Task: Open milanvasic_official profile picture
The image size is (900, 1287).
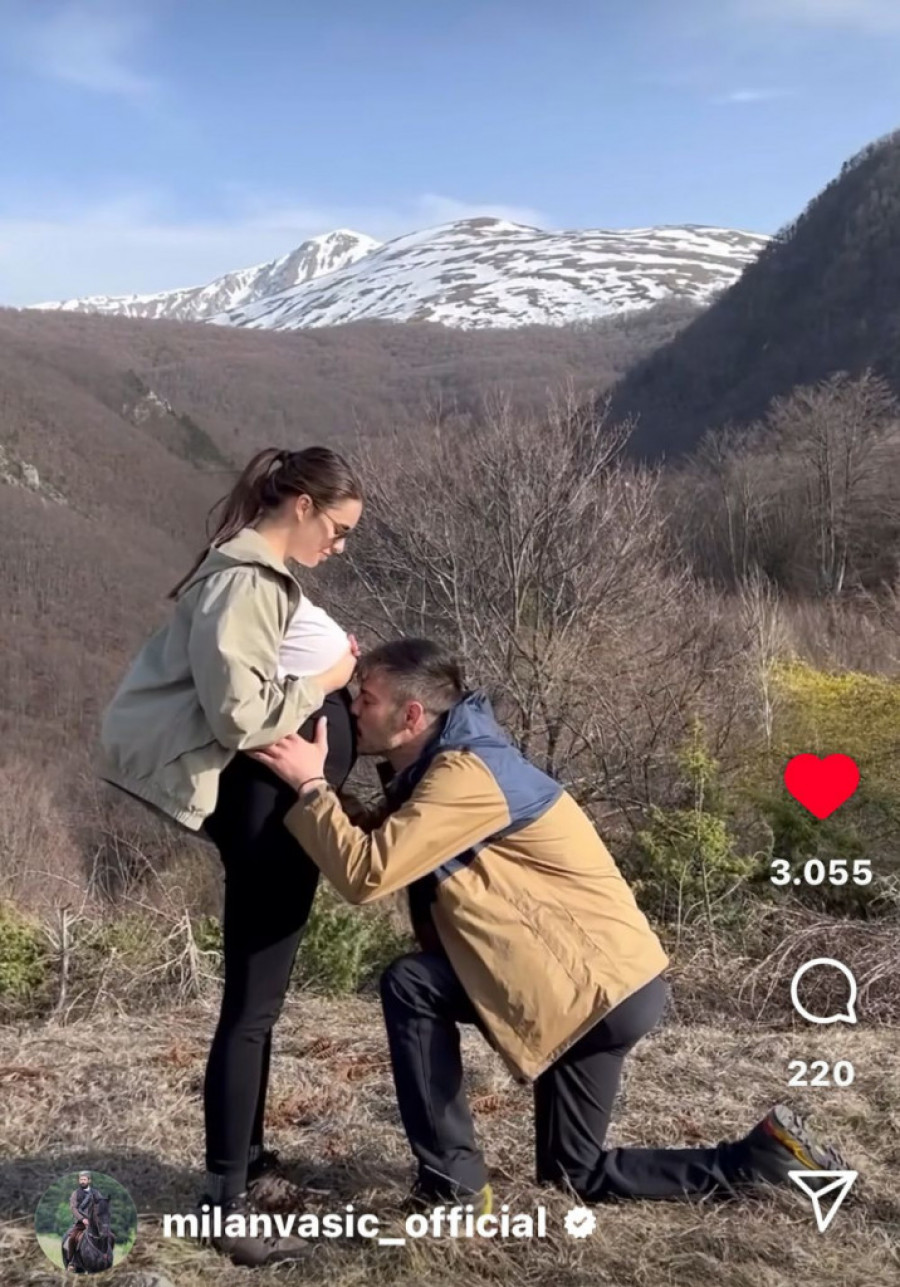Action: (x=86, y=1221)
